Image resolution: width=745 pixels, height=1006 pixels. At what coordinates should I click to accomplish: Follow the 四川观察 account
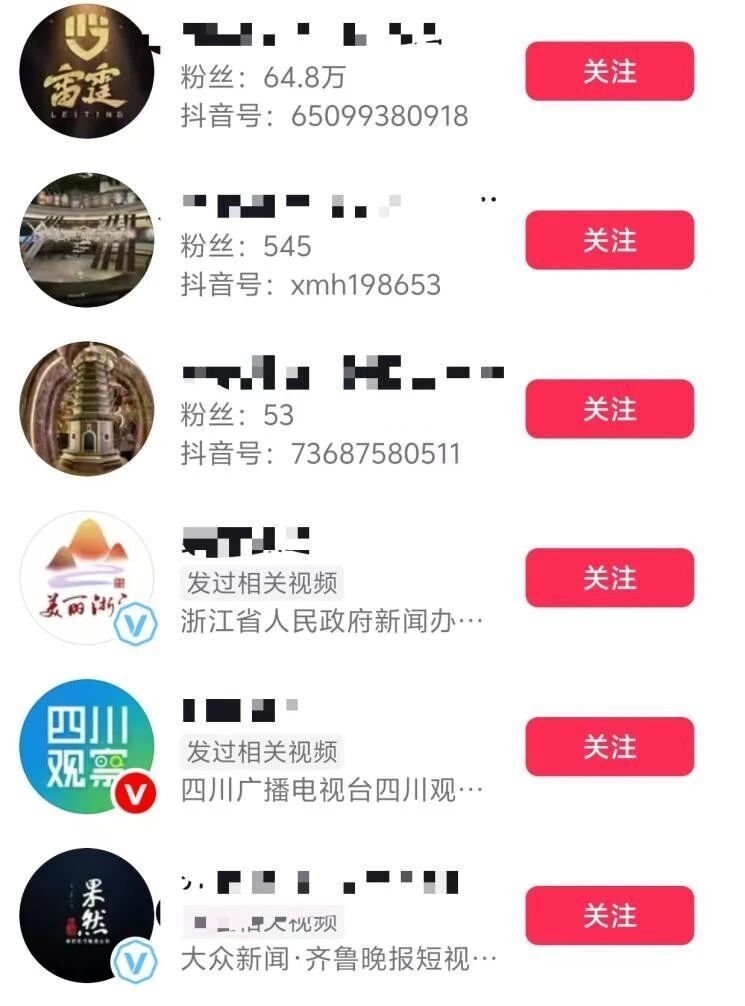(x=608, y=745)
